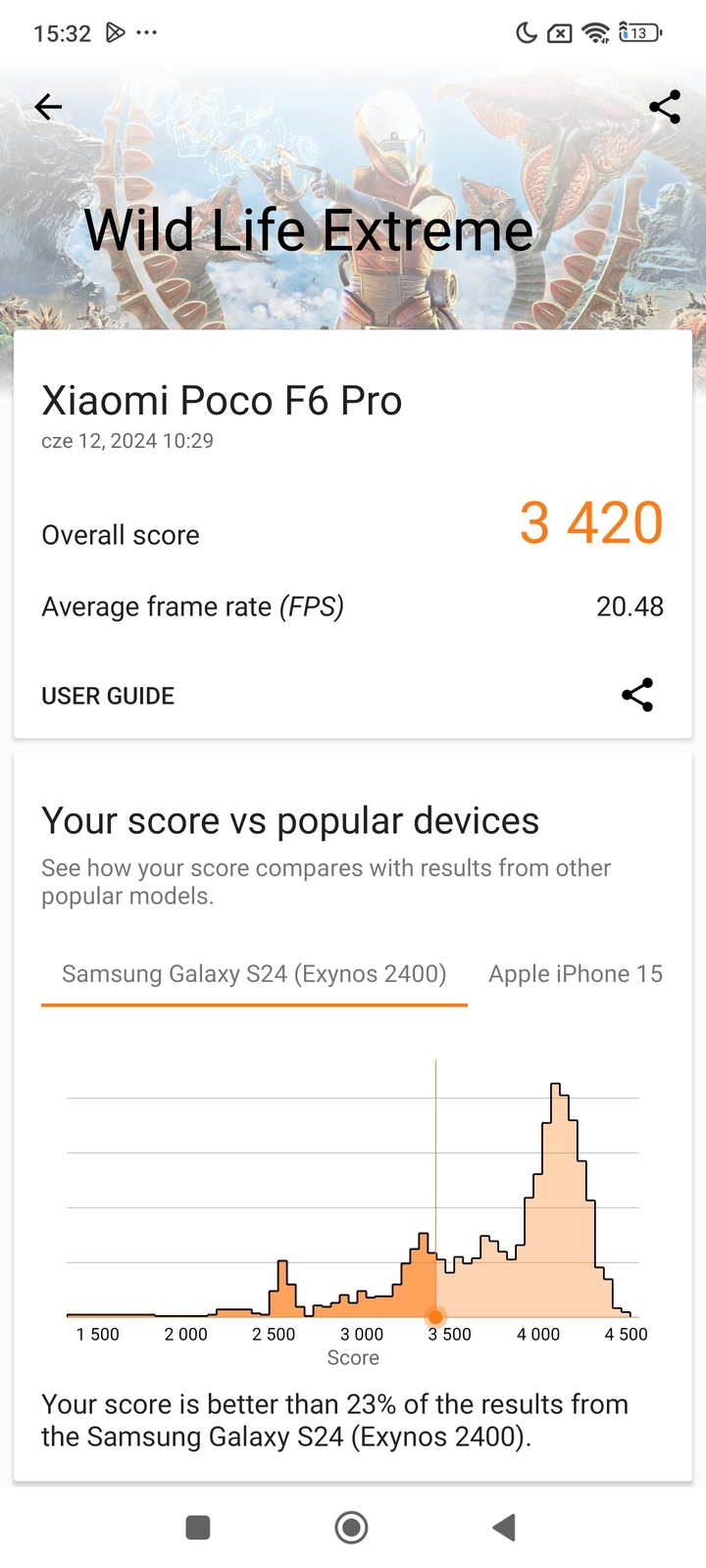Viewport: 706px width, 1568px height.
Task: Open the USER GUIDE
Action: 108,696
